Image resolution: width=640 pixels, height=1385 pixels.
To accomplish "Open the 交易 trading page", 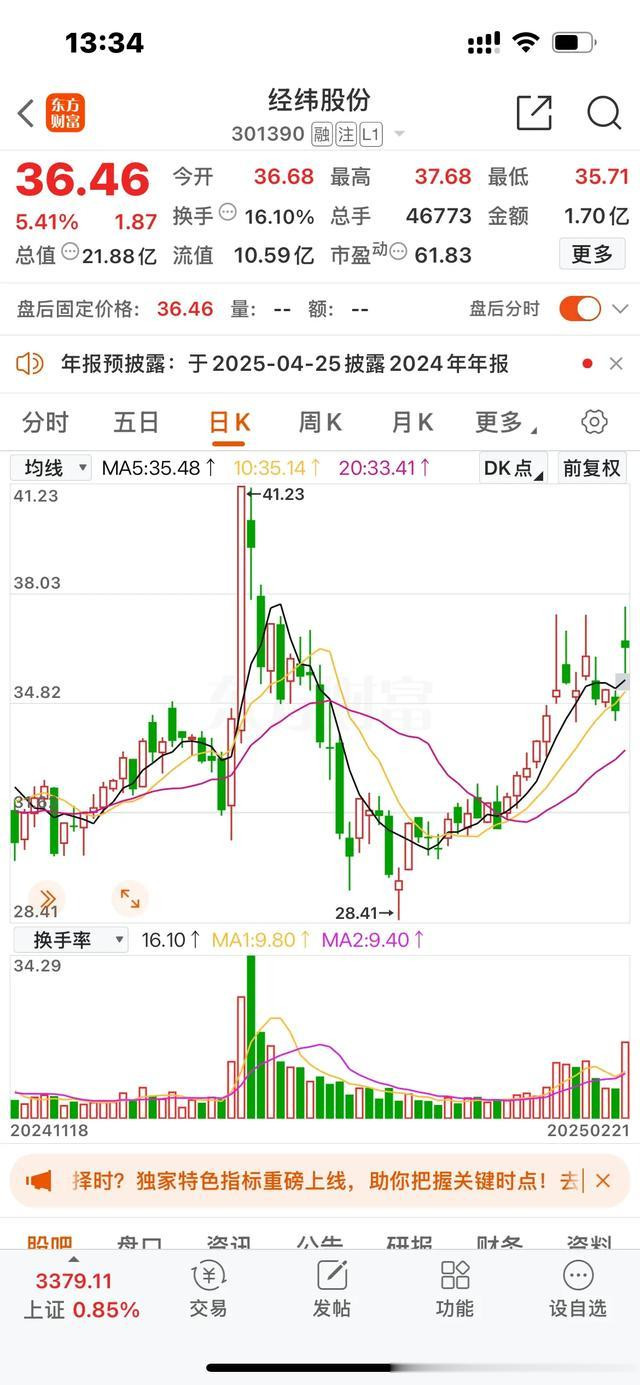I will coord(208,1289).
